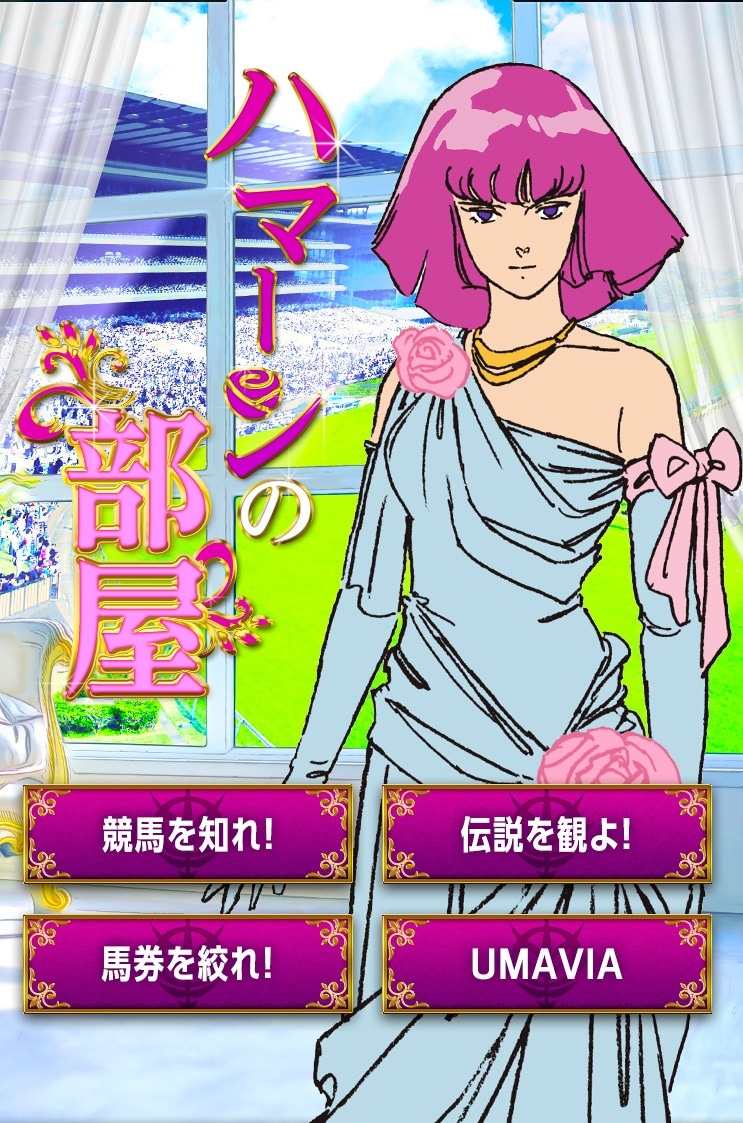This screenshot has height=1123, width=743.
Task: Open the 伝説を観よ! section
Action: click(x=547, y=834)
